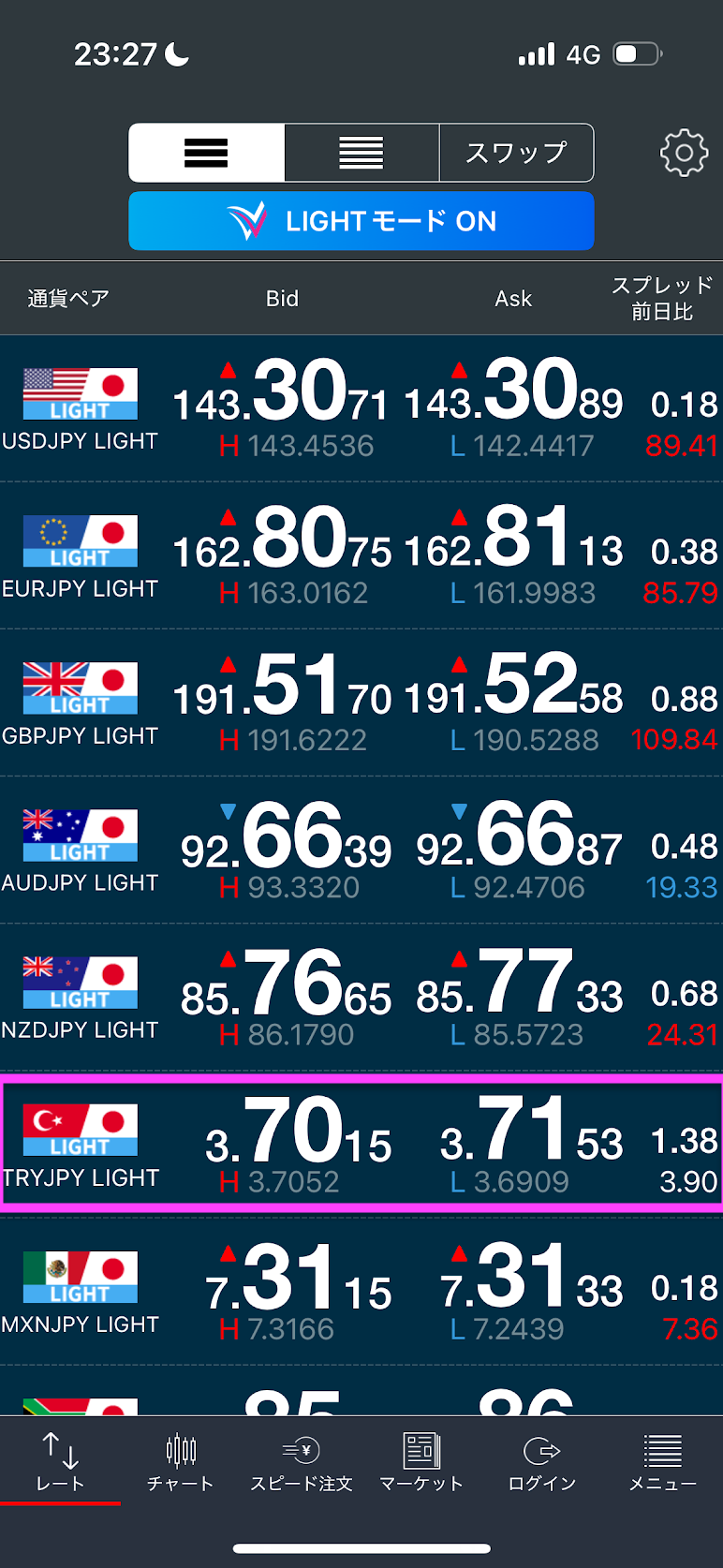Open the settings gear icon
Image resolution: width=723 pixels, height=1568 pixels.
click(684, 153)
